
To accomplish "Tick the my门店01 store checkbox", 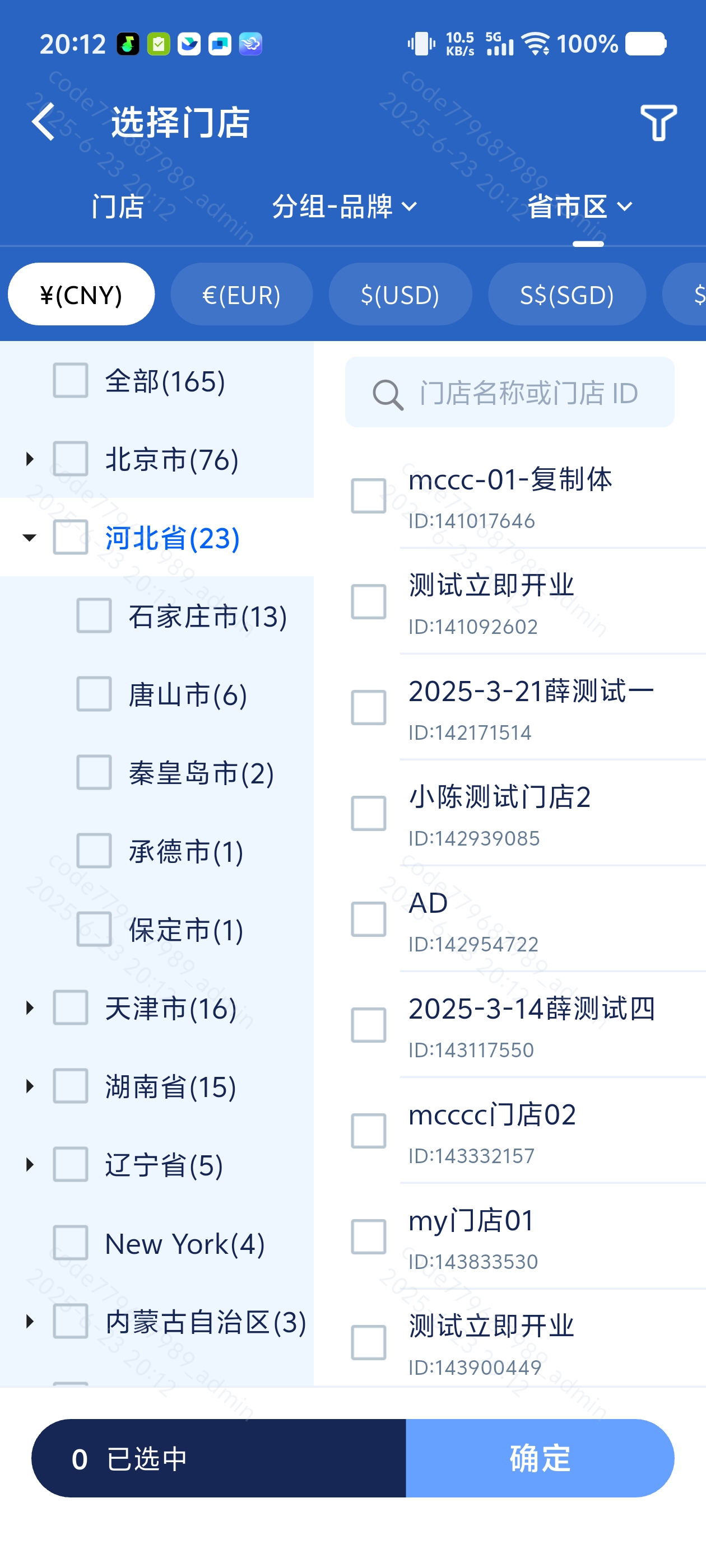I will [369, 1238].
